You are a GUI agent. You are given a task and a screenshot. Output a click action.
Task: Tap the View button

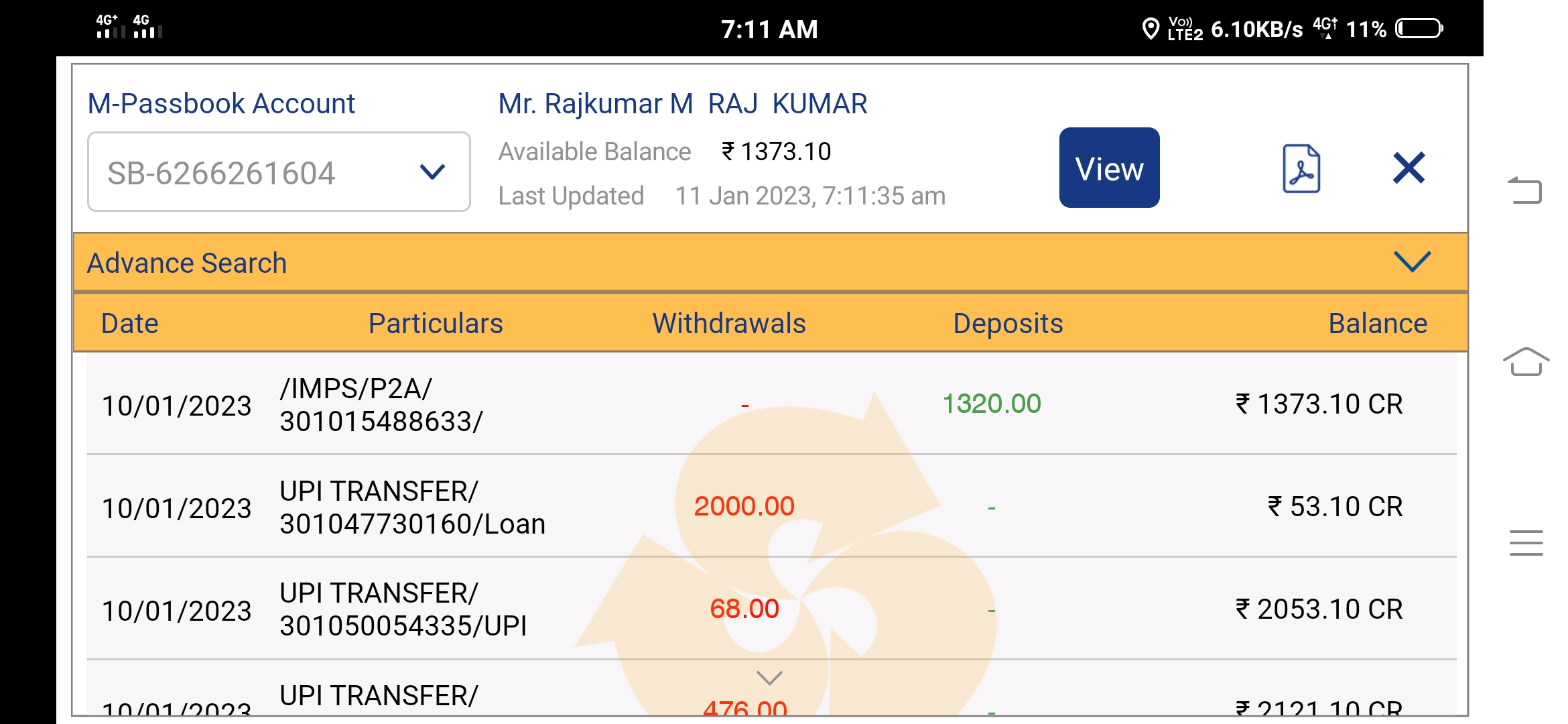(1109, 168)
